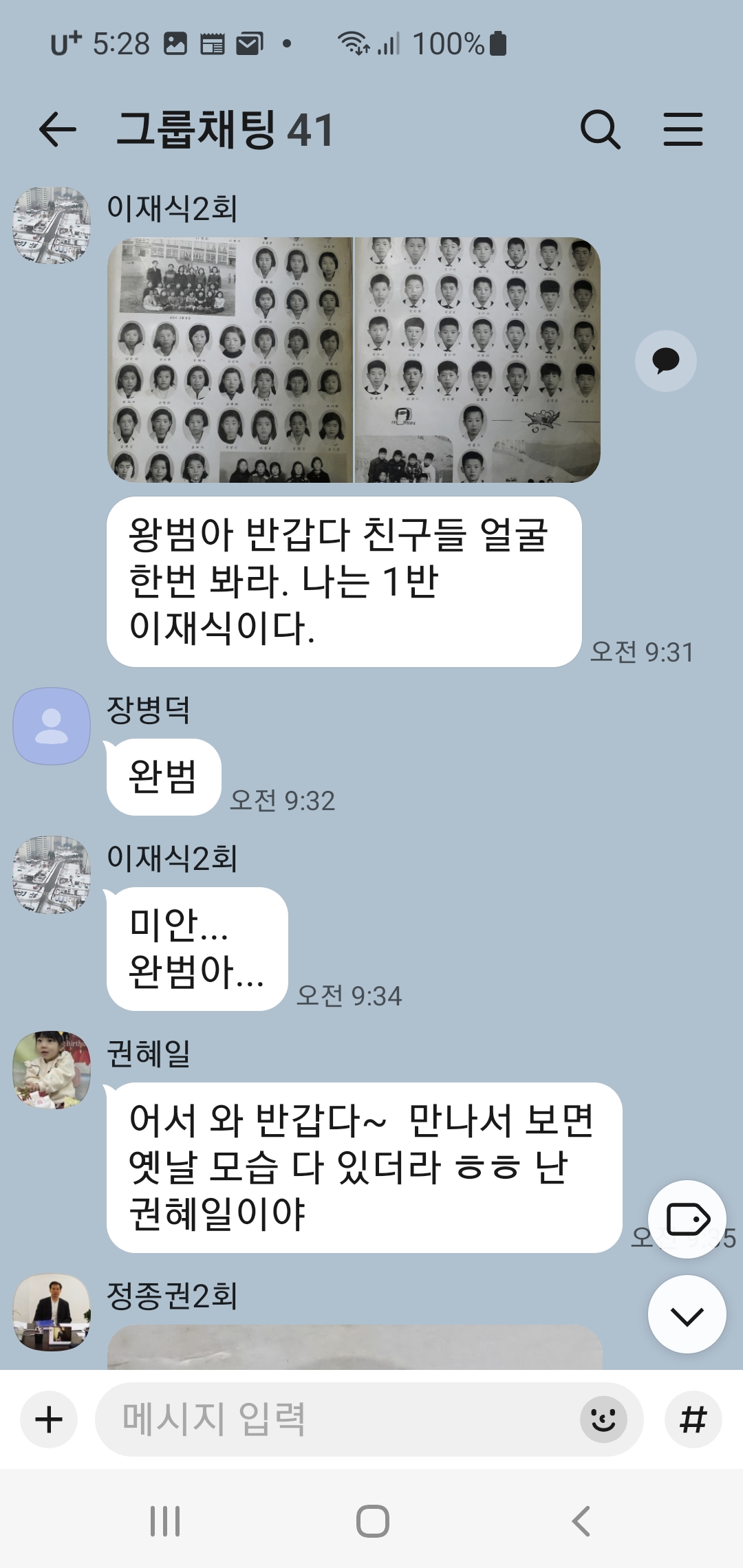This screenshot has height=1568, width=743.
Task: Tap the hashtag search button
Action: click(x=693, y=1419)
